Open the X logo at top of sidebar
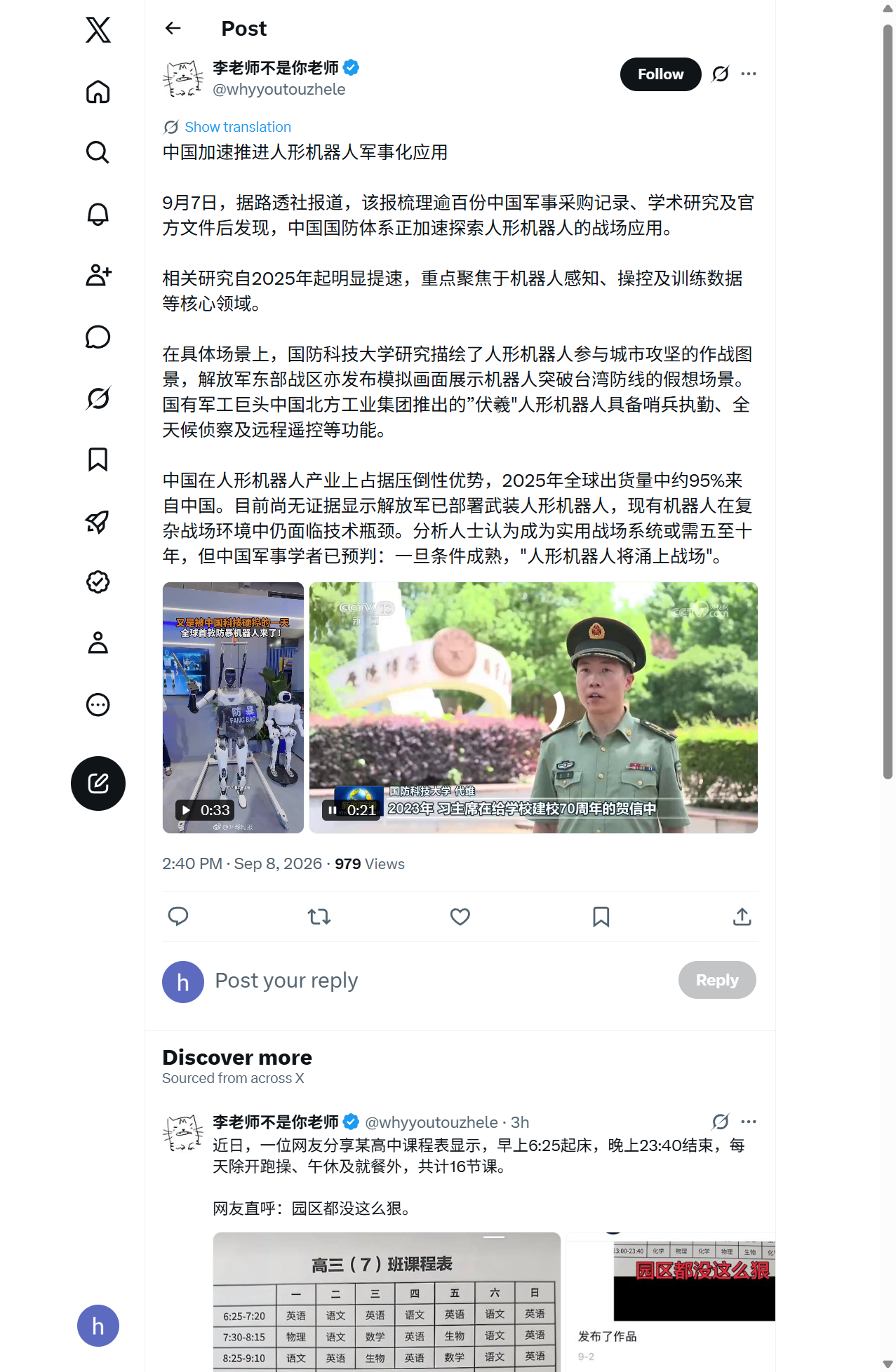This screenshot has width=896, height=1372. [98, 30]
